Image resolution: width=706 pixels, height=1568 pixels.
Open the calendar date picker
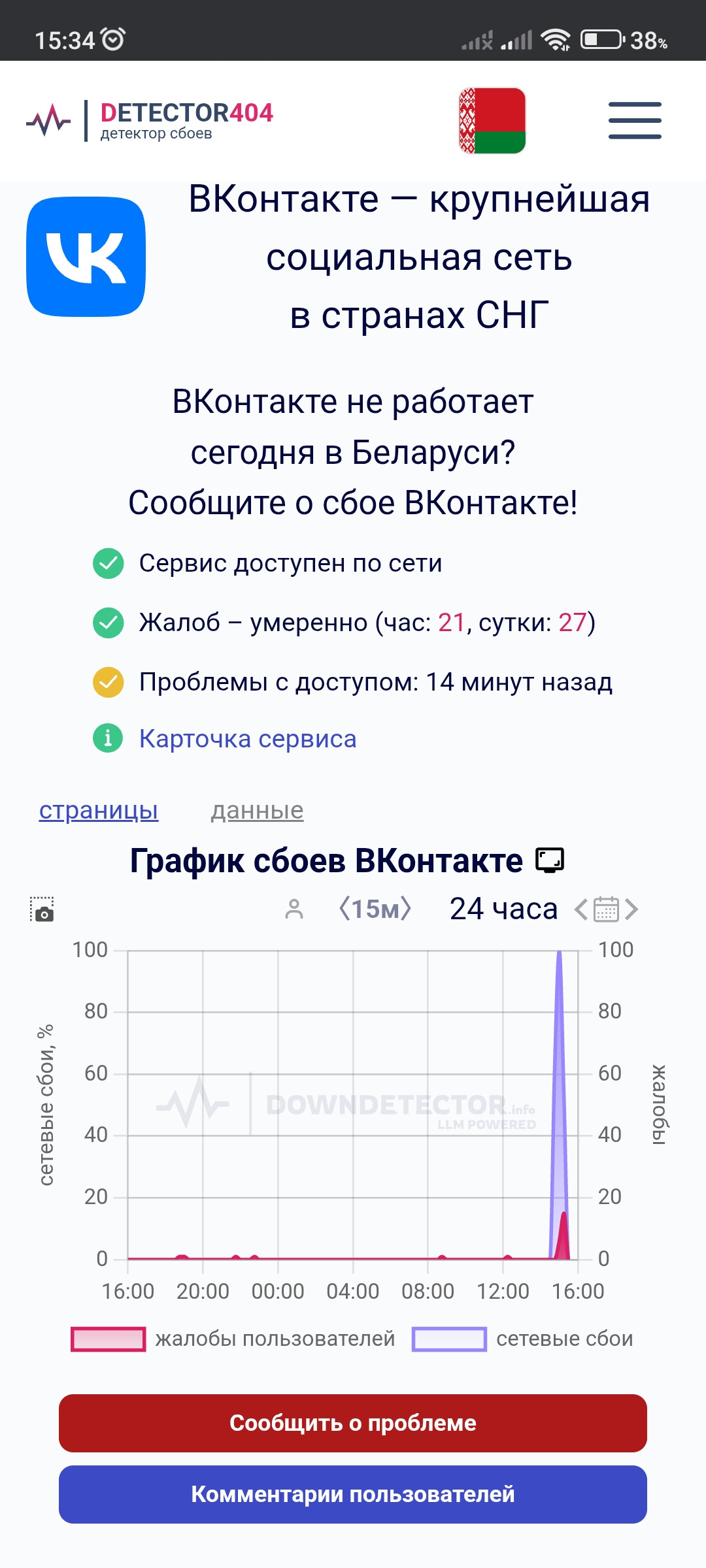point(606,909)
